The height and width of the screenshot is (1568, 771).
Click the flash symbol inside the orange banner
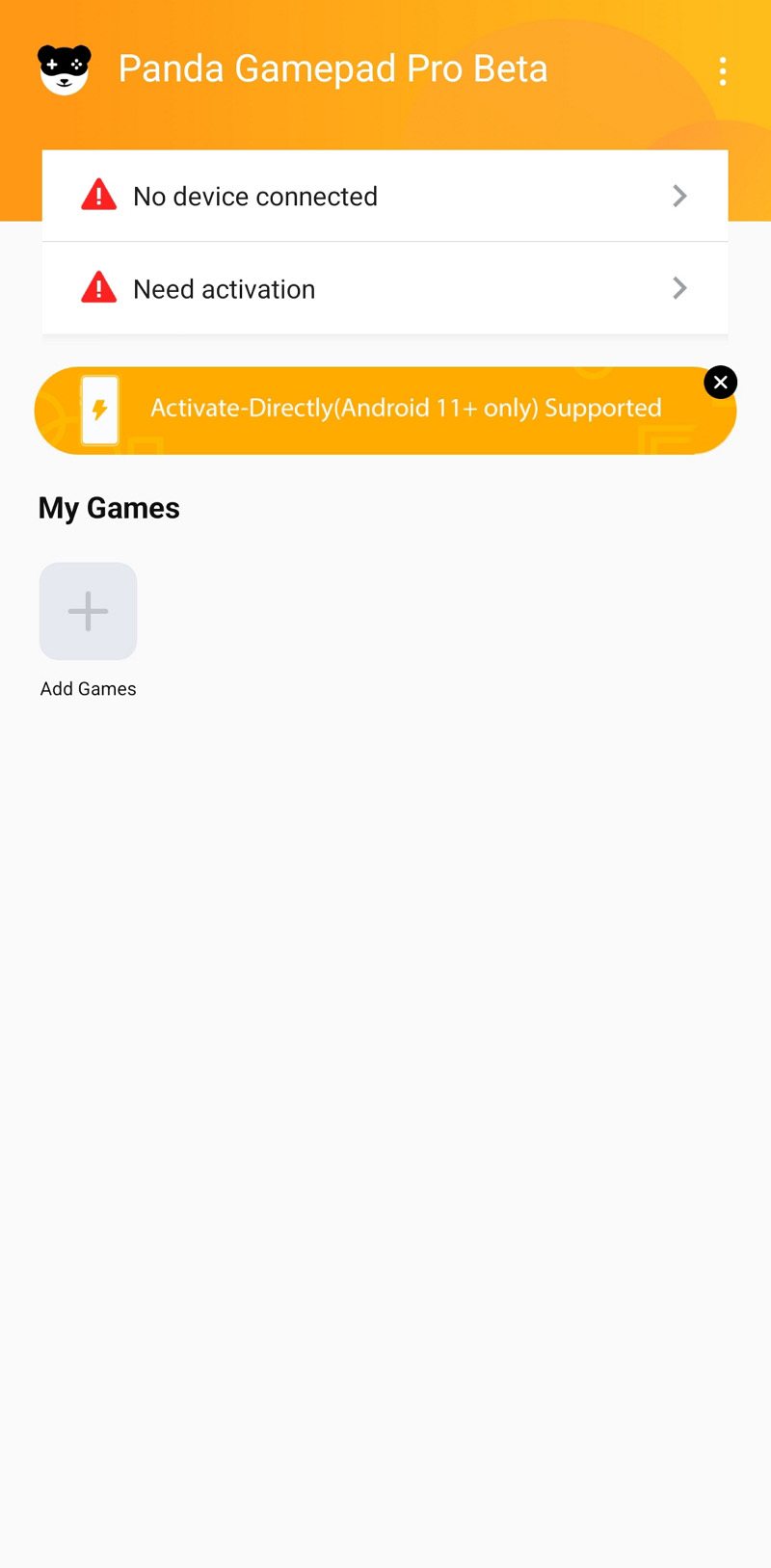click(100, 409)
